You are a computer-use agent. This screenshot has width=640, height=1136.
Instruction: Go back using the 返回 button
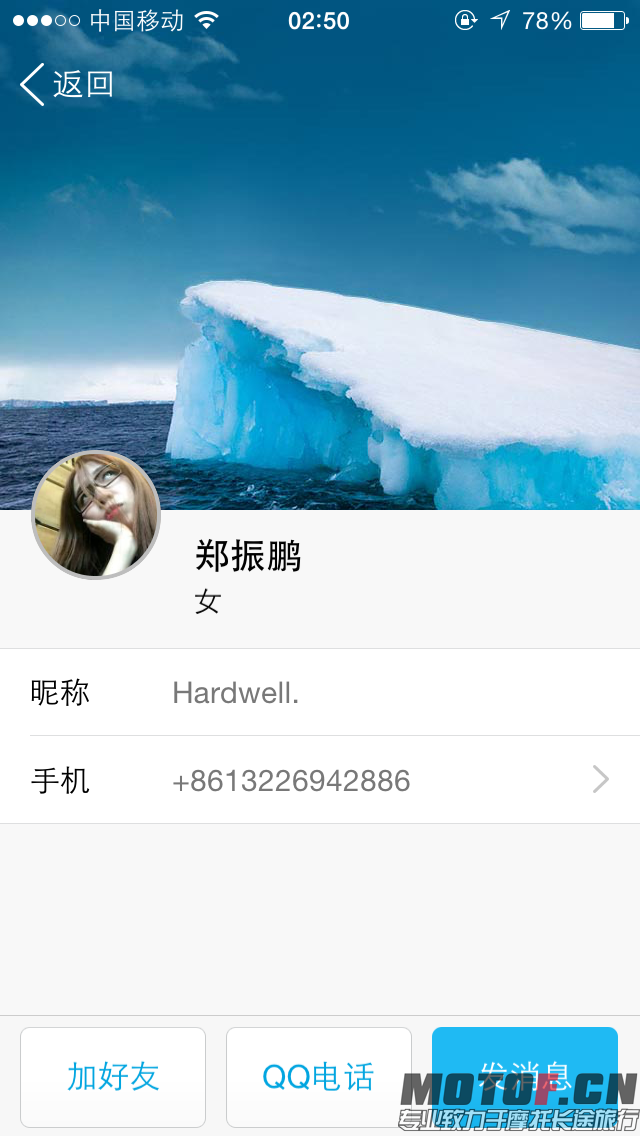tap(67, 85)
